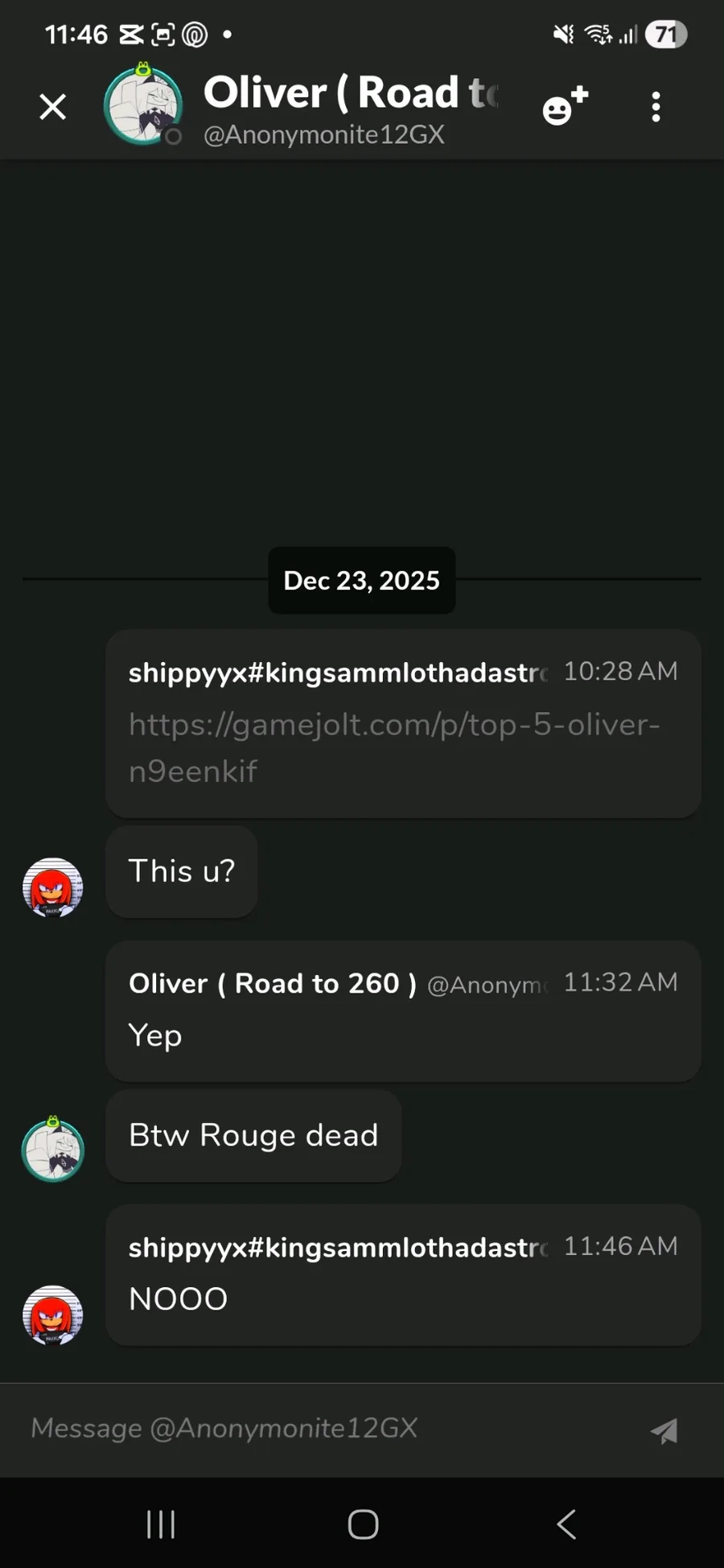Tap the paper plane send icon
The width and height of the screenshot is (724, 1568).
pyautogui.click(x=664, y=1430)
